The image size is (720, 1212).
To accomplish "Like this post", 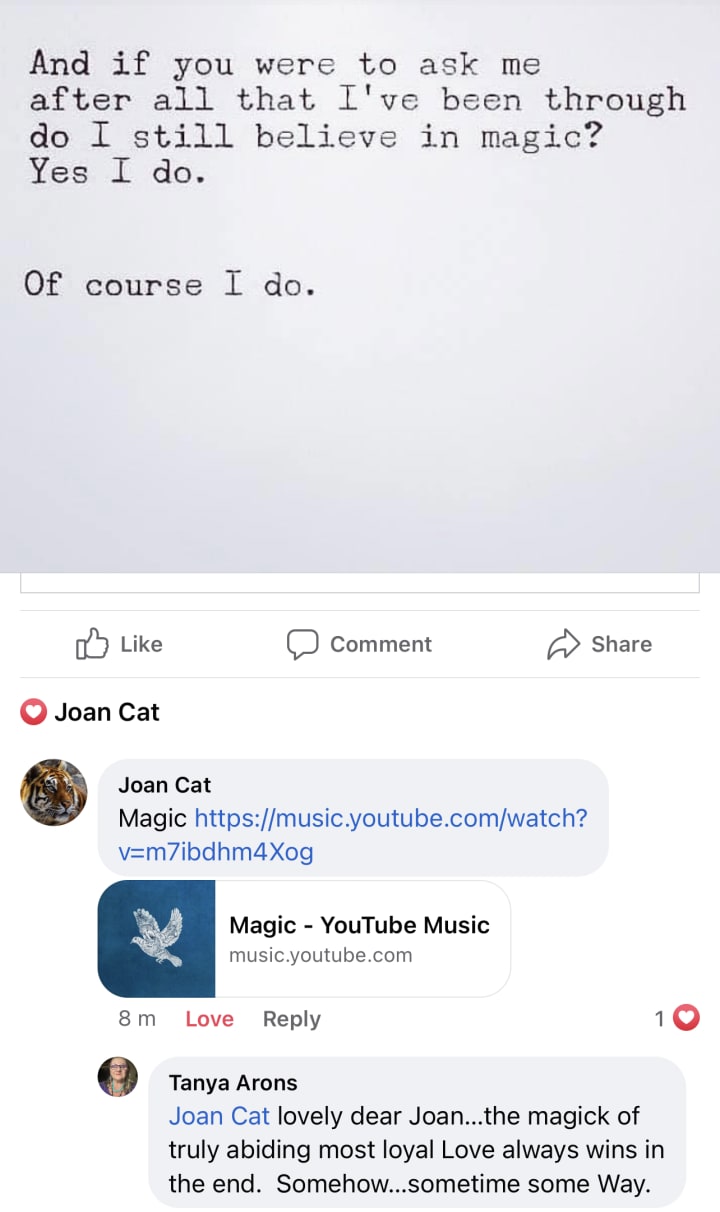I will (119, 644).
